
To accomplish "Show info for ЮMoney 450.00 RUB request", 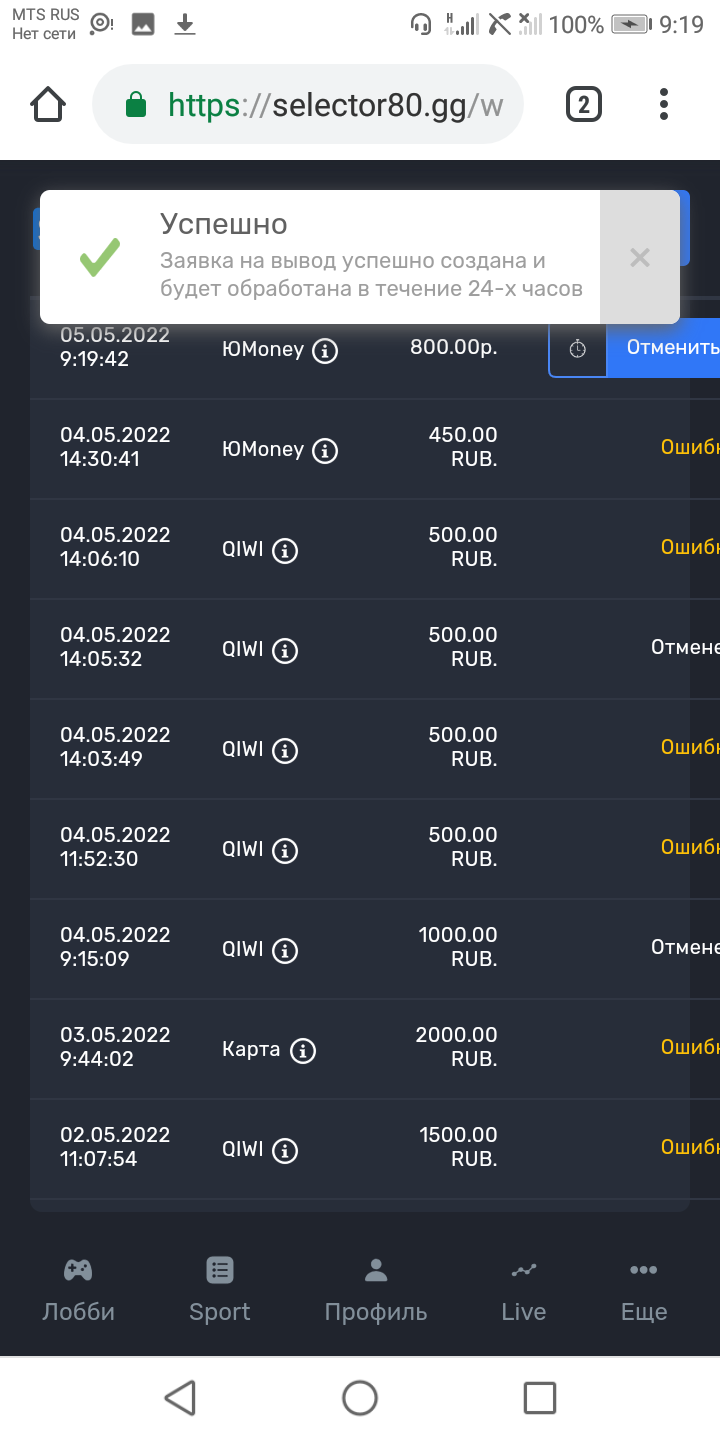I will 324,451.
